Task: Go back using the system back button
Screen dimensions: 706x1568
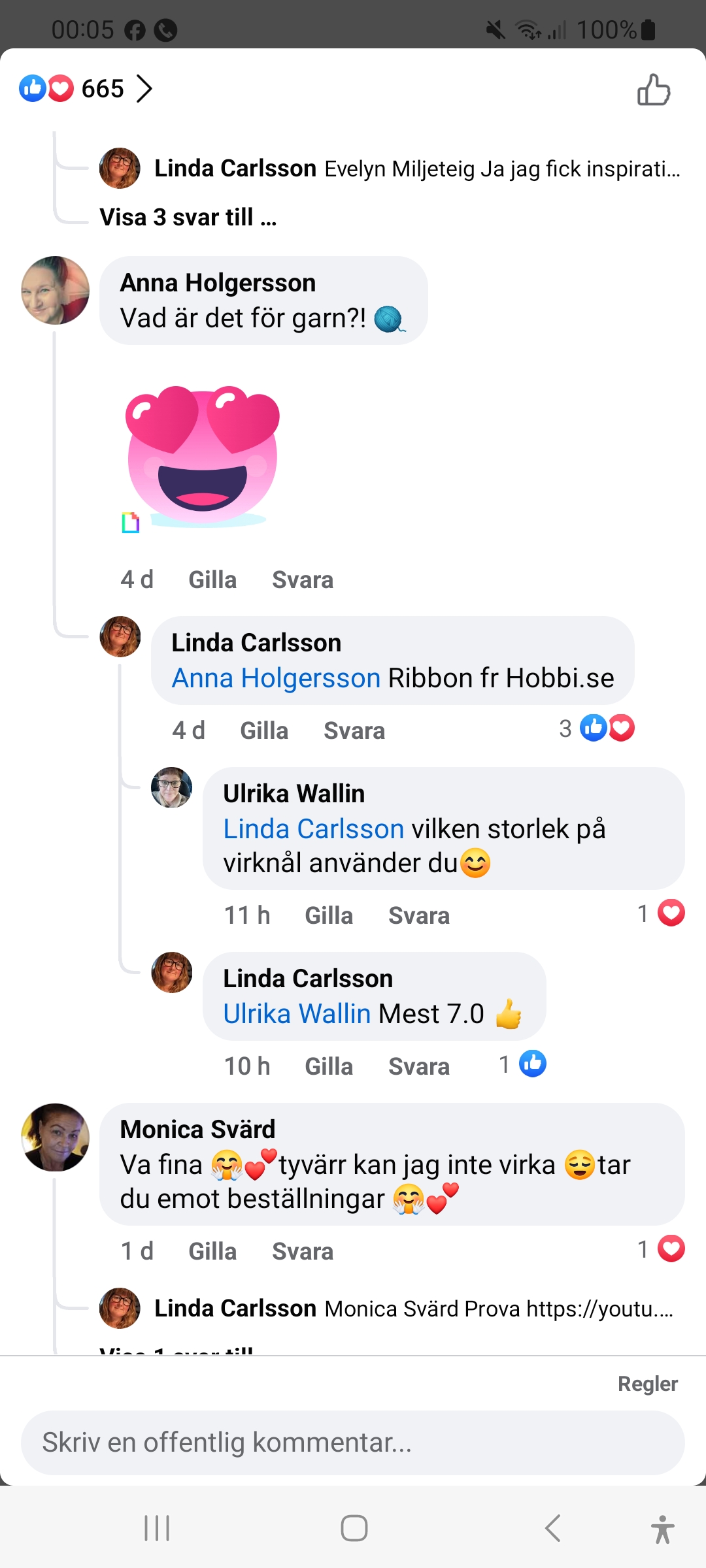Action: click(x=553, y=1528)
